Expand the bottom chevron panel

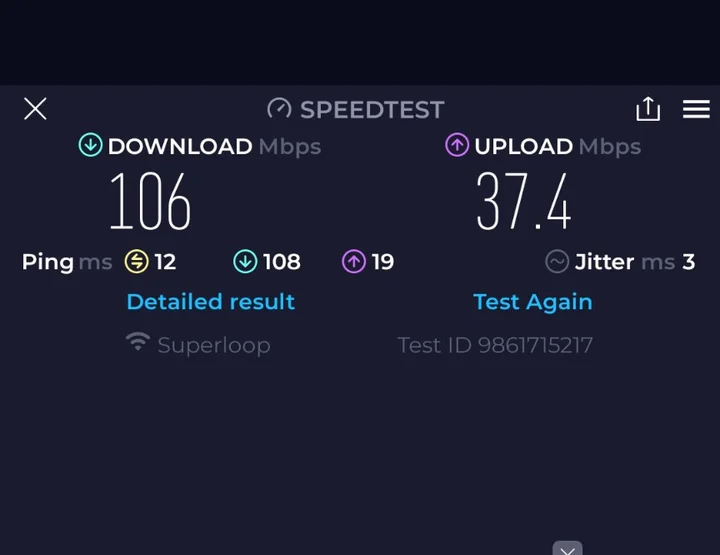(x=567, y=548)
